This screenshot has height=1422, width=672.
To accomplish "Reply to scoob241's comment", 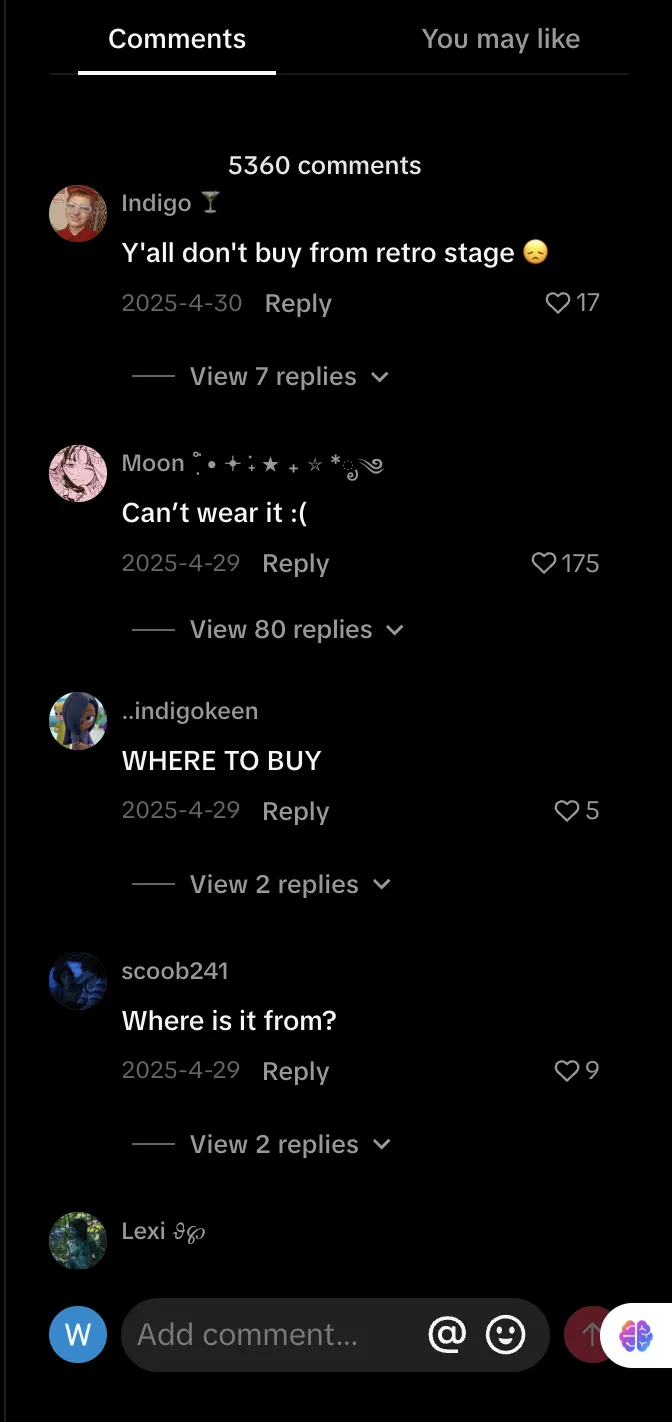I will (x=295, y=1072).
